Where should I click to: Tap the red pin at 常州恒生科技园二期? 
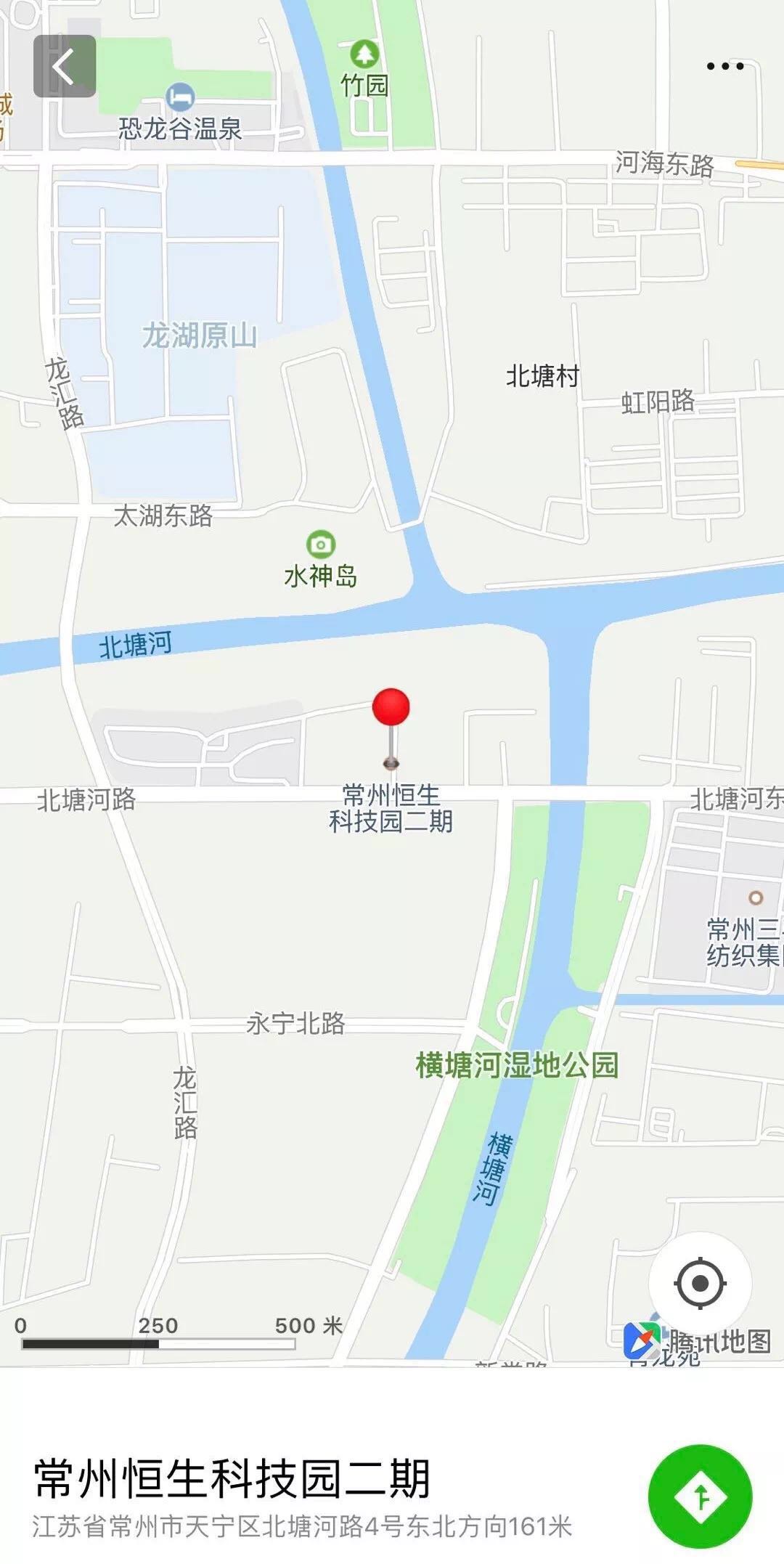391,708
